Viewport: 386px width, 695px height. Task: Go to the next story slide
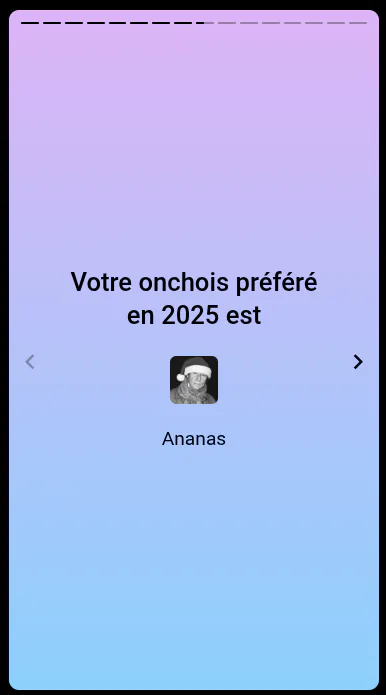point(358,362)
